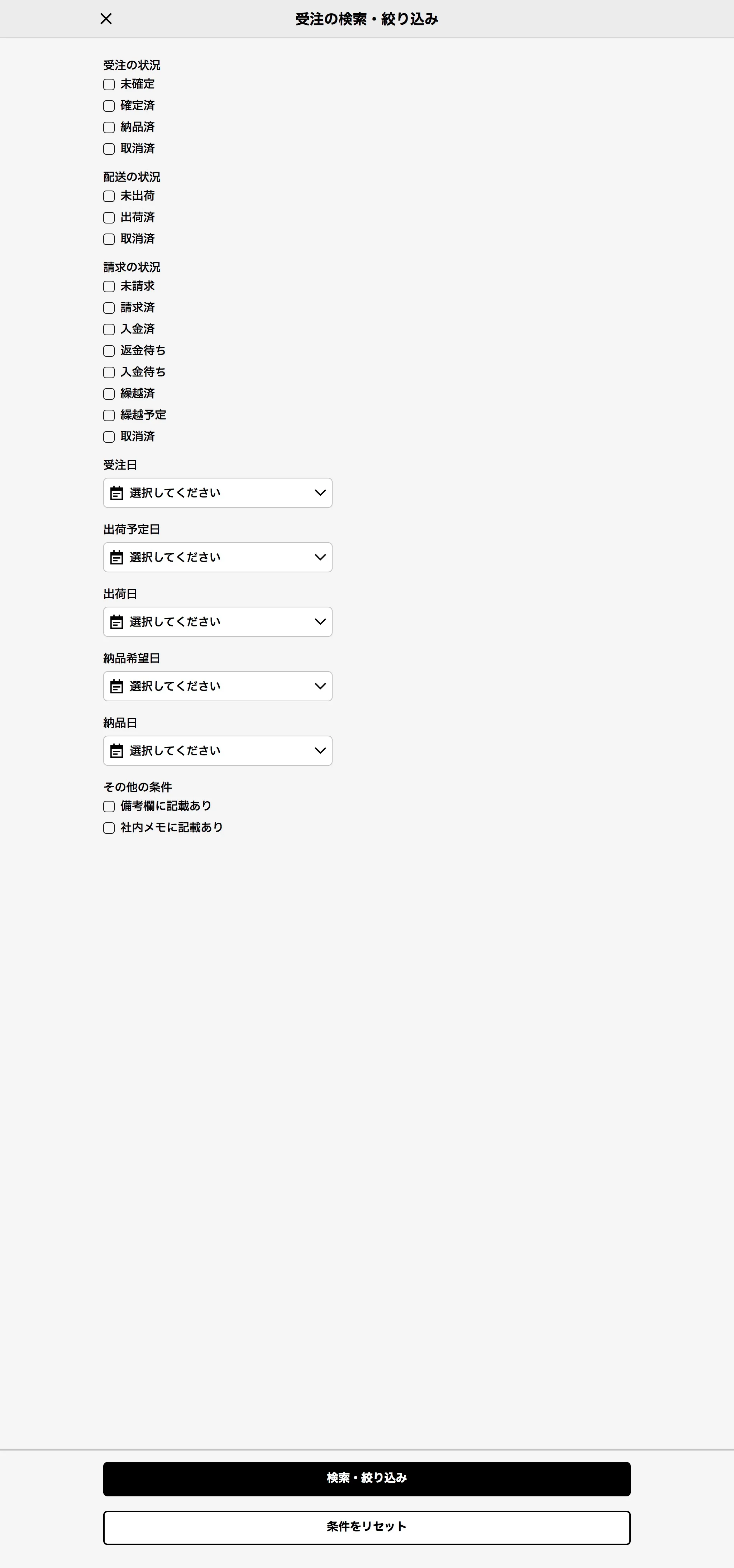Tick the 入金待ち checkbox
734x1568 pixels.
[109, 372]
